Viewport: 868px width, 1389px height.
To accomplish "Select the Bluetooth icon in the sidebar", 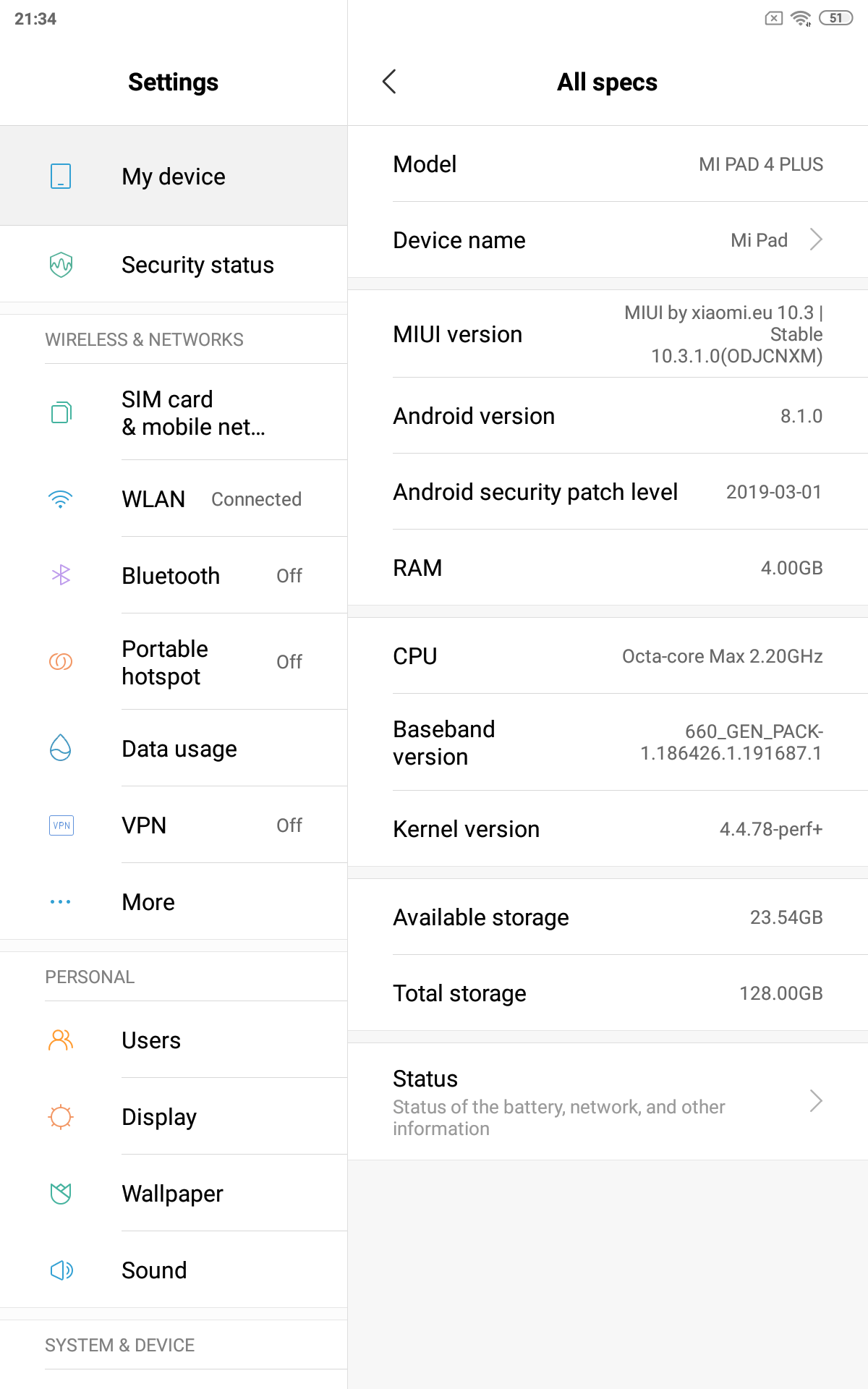I will click(61, 575).
